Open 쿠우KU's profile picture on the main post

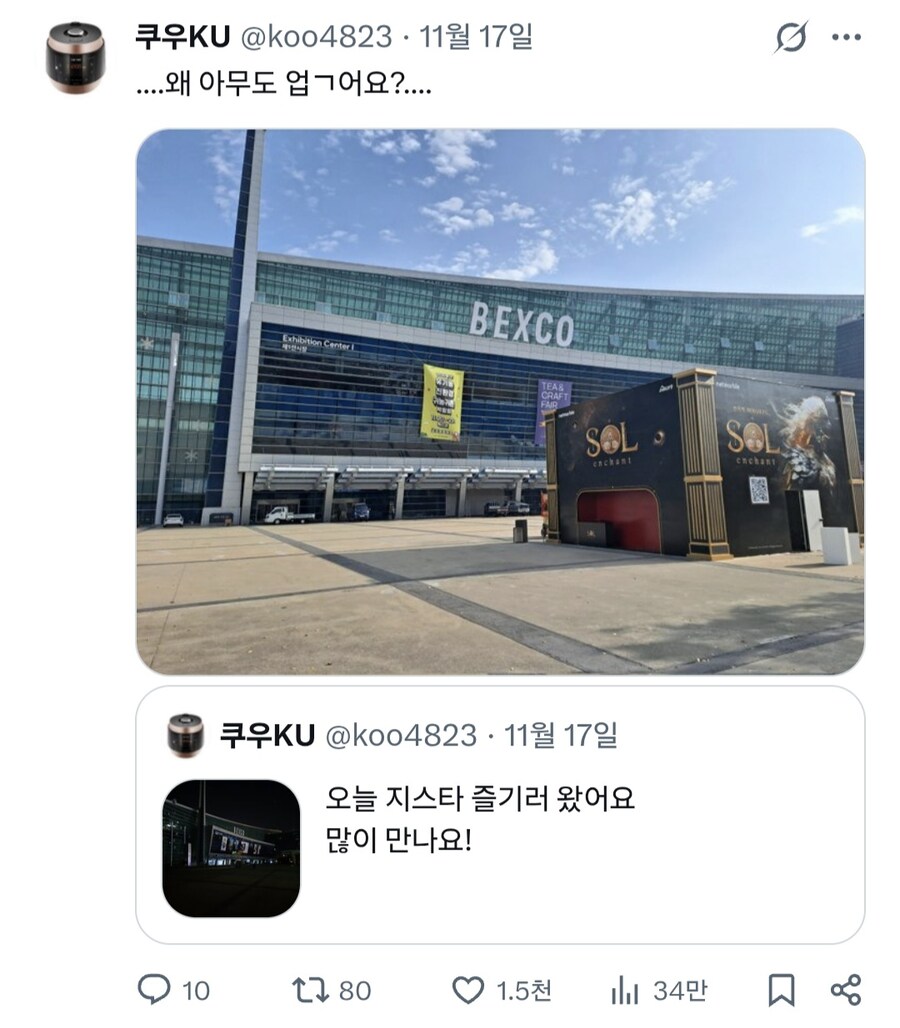point(75,58)
